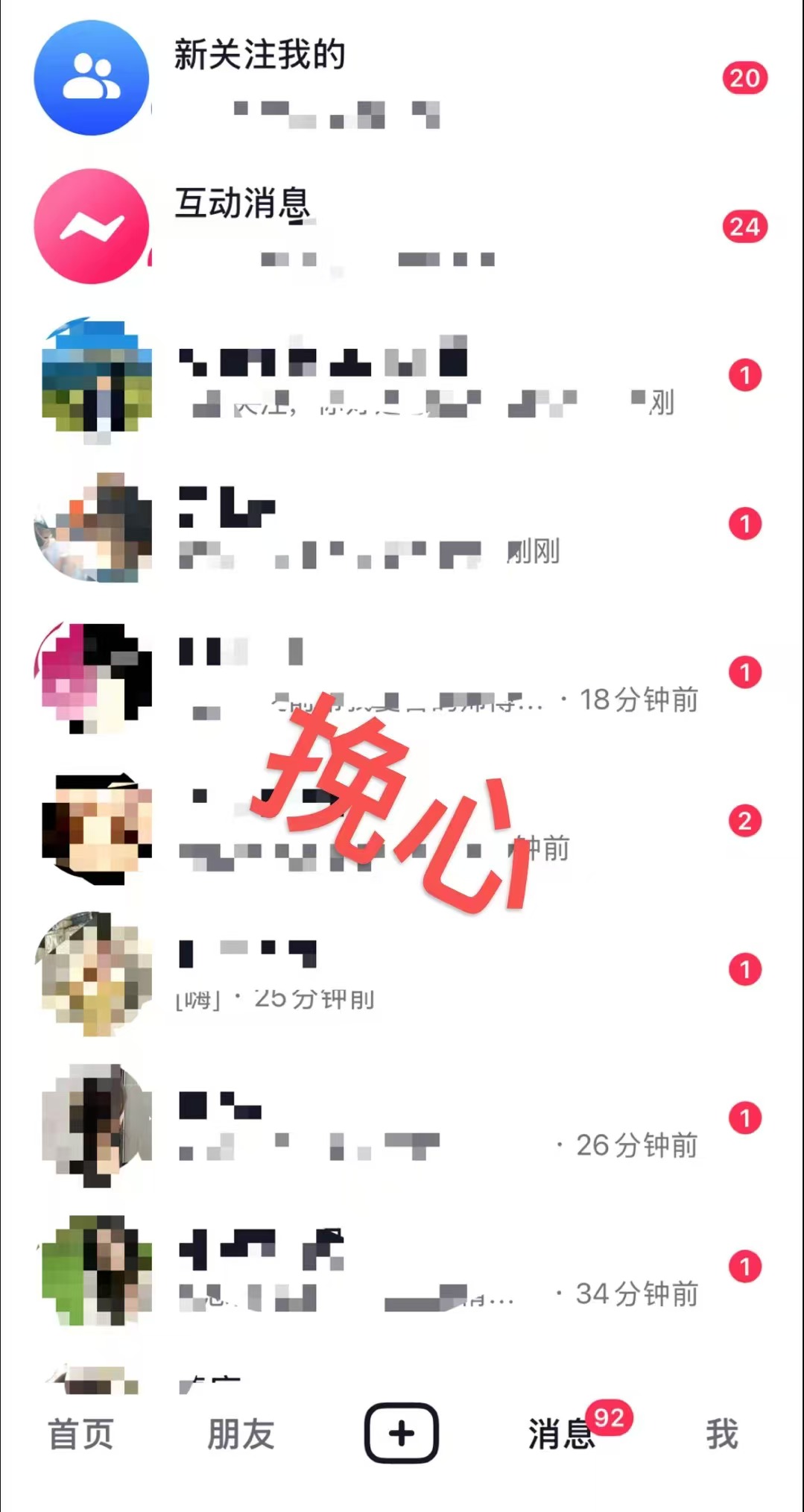This screenshot has width=804, height=1512.
Task: Select the 消息 tab
Action: pos(562,1434)
